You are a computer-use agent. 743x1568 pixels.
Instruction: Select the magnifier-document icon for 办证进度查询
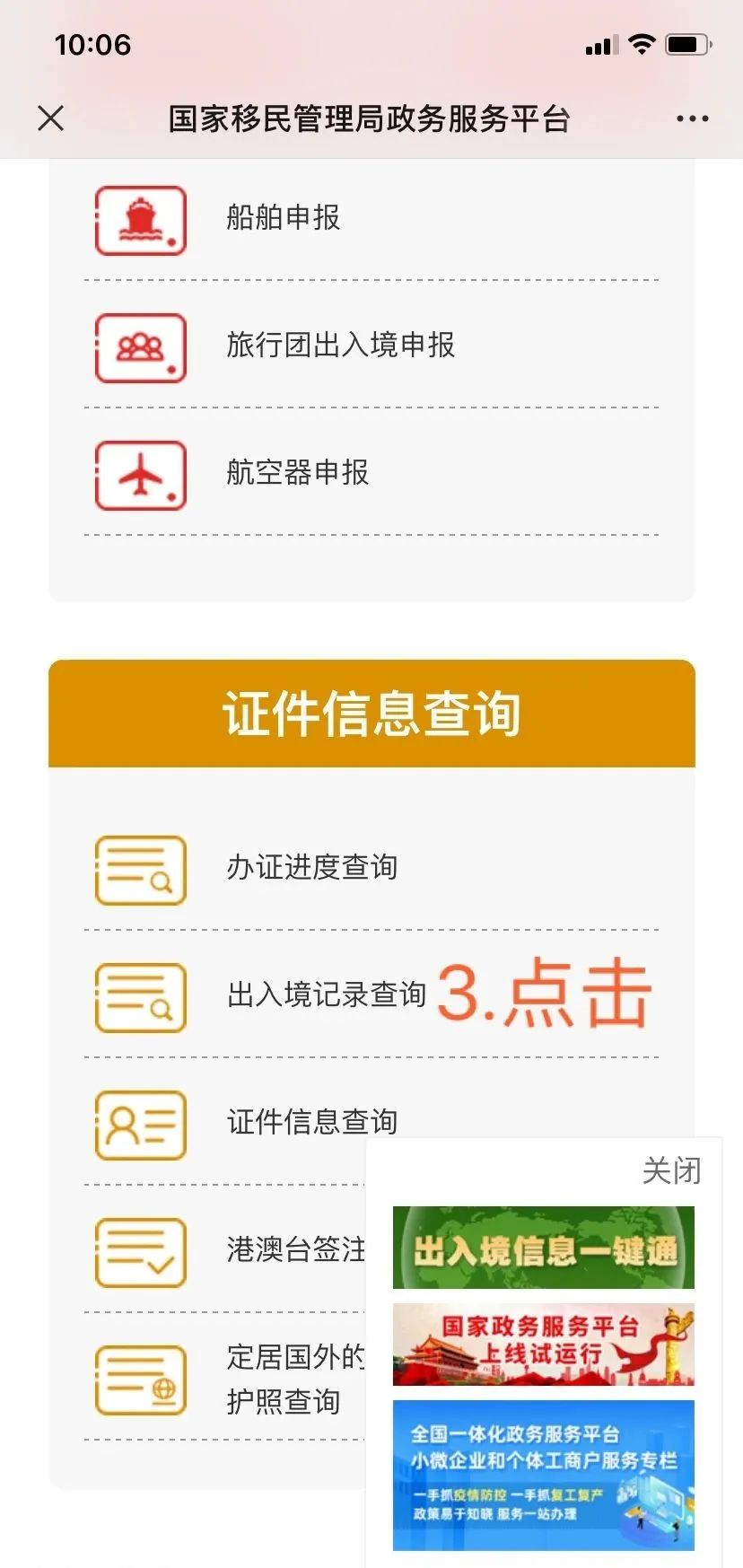coord(140,869)
